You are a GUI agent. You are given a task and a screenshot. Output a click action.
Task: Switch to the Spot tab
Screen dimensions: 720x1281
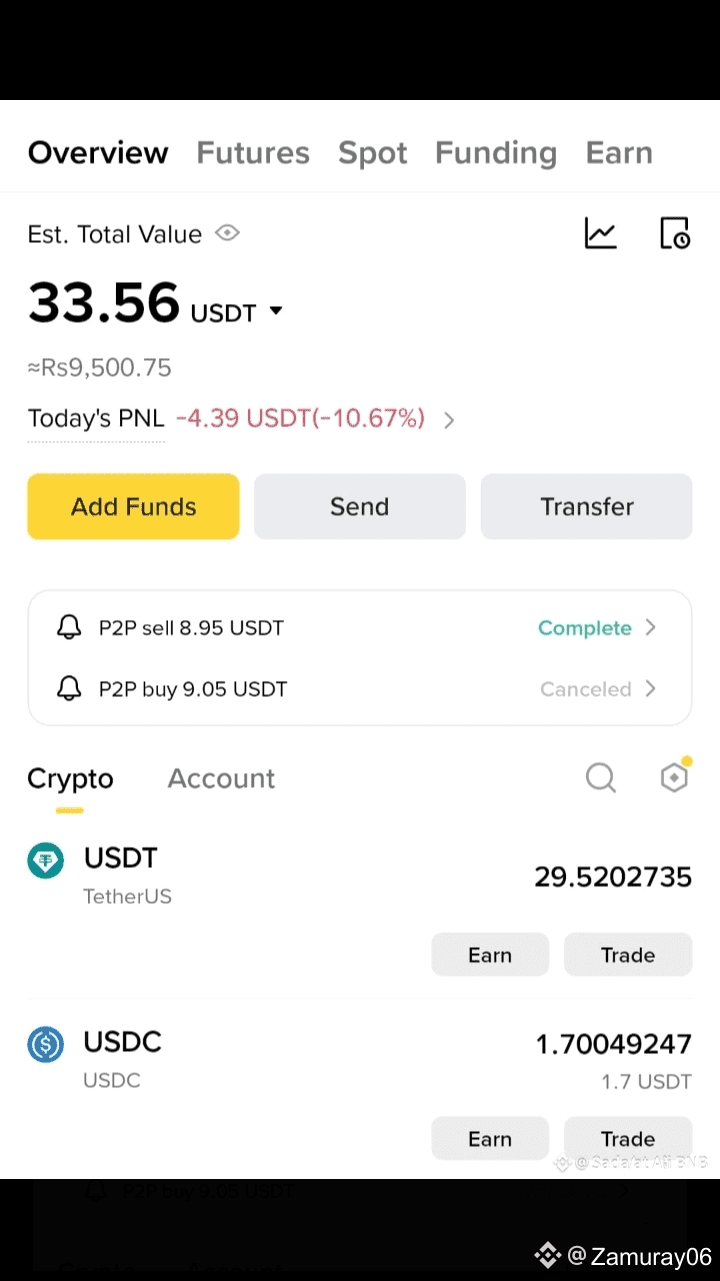tap(373, 153)
